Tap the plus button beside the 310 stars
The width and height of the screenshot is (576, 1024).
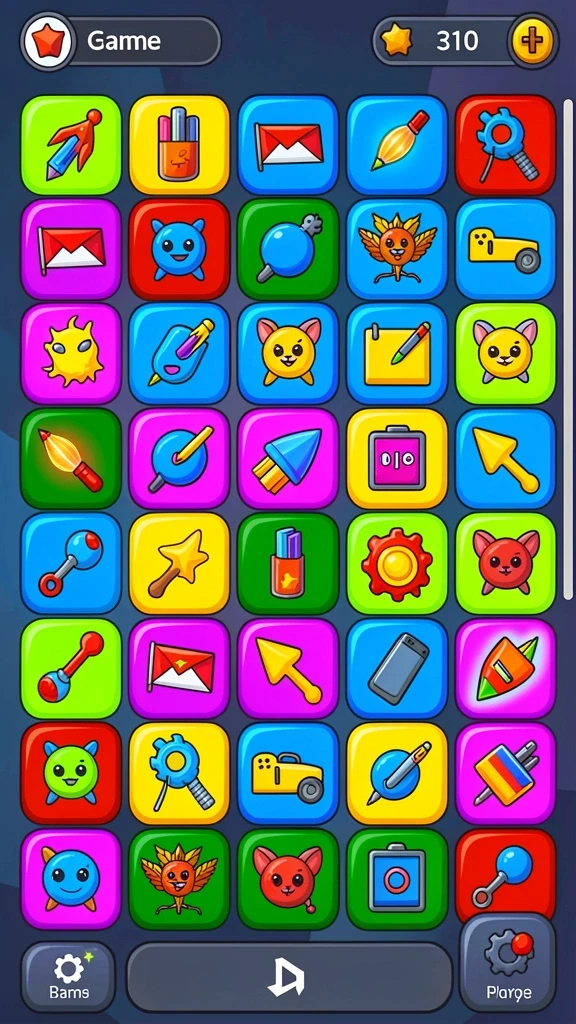(533, 41)
